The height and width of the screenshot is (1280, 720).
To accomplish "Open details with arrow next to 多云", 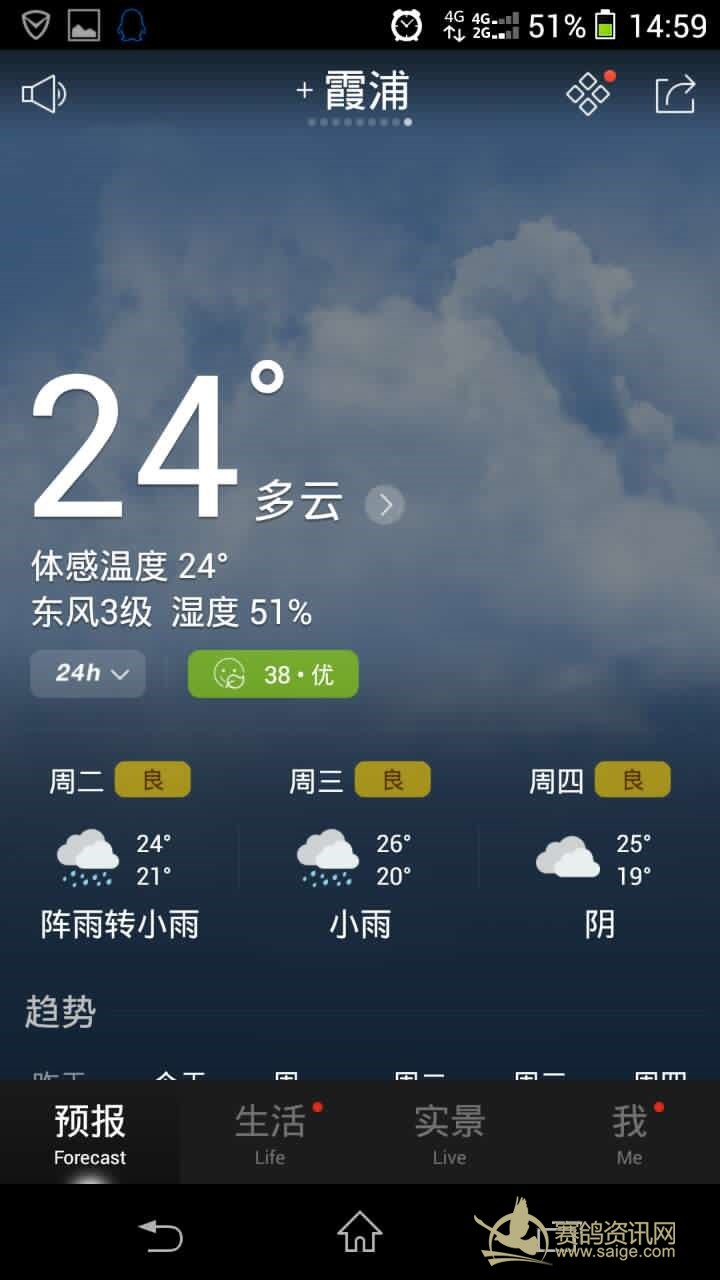I will [x=385, y=505].
